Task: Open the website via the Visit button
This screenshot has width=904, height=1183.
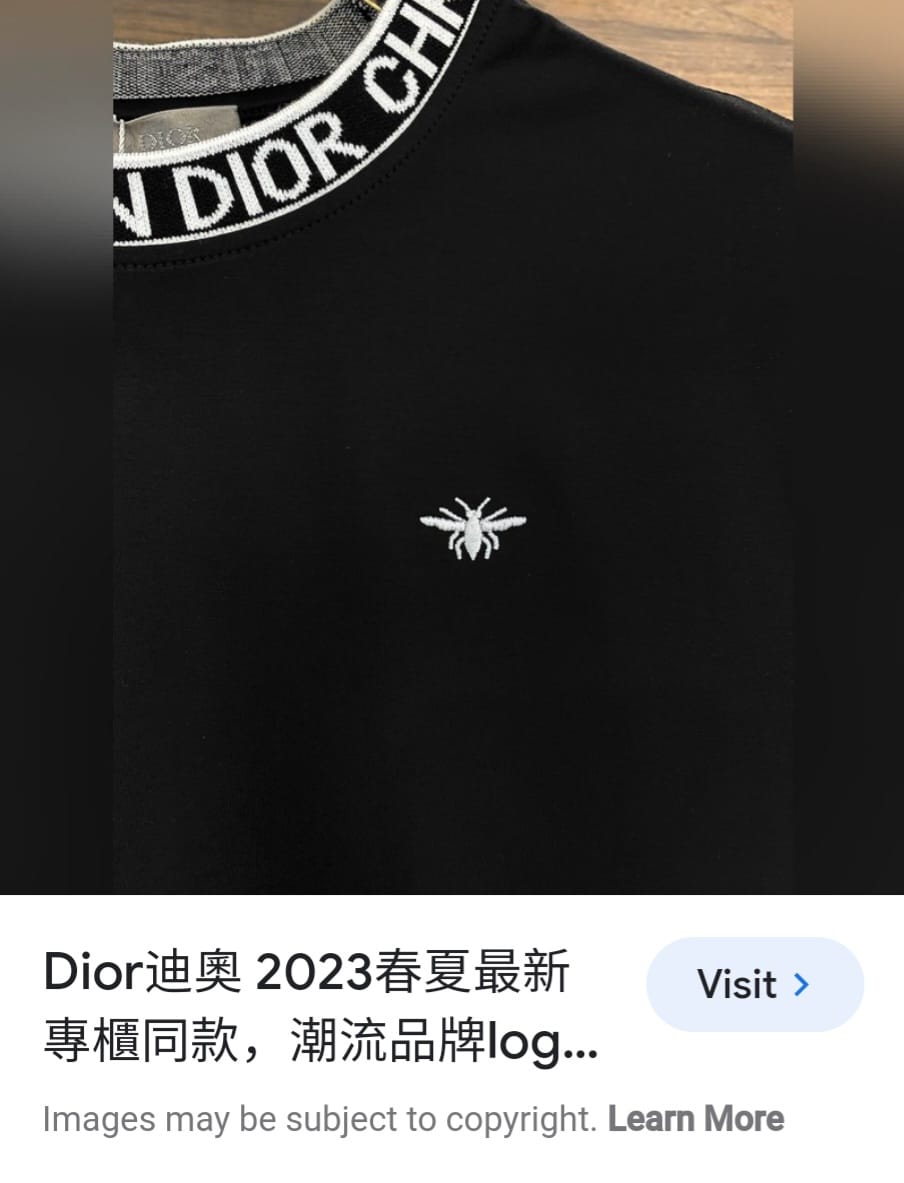Action: [754, 984]
